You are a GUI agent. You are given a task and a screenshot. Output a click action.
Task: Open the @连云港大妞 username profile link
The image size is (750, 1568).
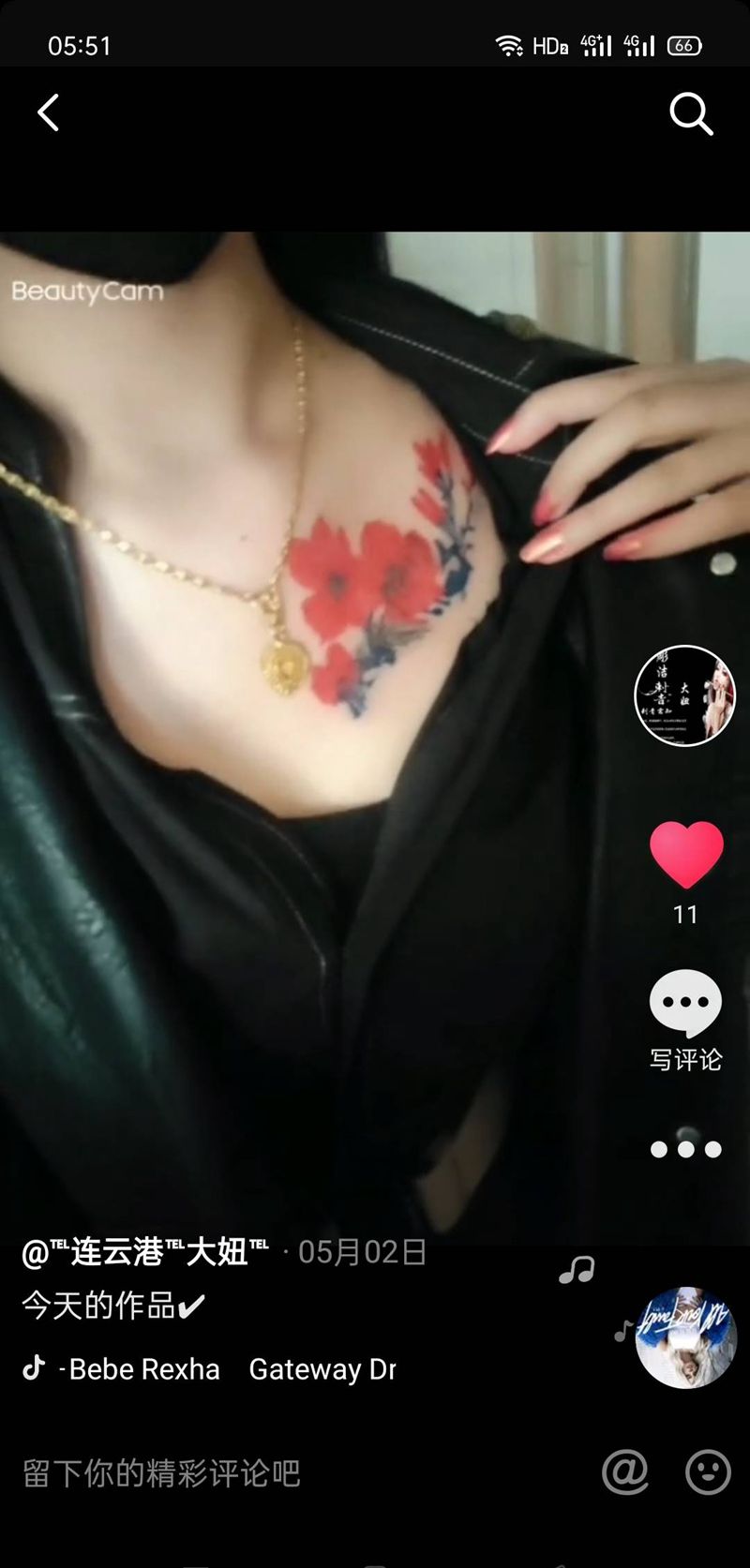pyautogui.click(x=146, y=1252)
